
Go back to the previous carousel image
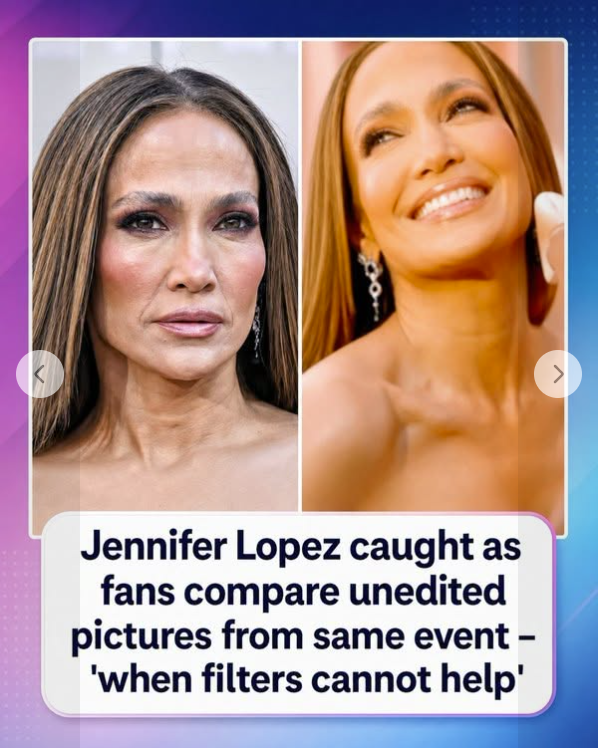tap(40, 374)
